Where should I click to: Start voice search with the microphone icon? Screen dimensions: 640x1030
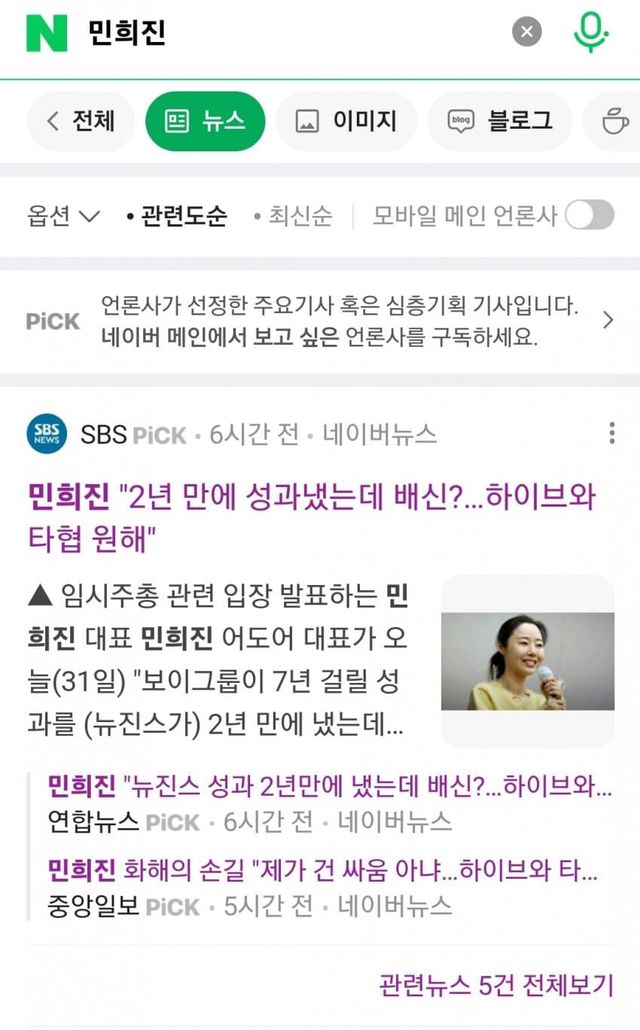(x=590, y=32)
